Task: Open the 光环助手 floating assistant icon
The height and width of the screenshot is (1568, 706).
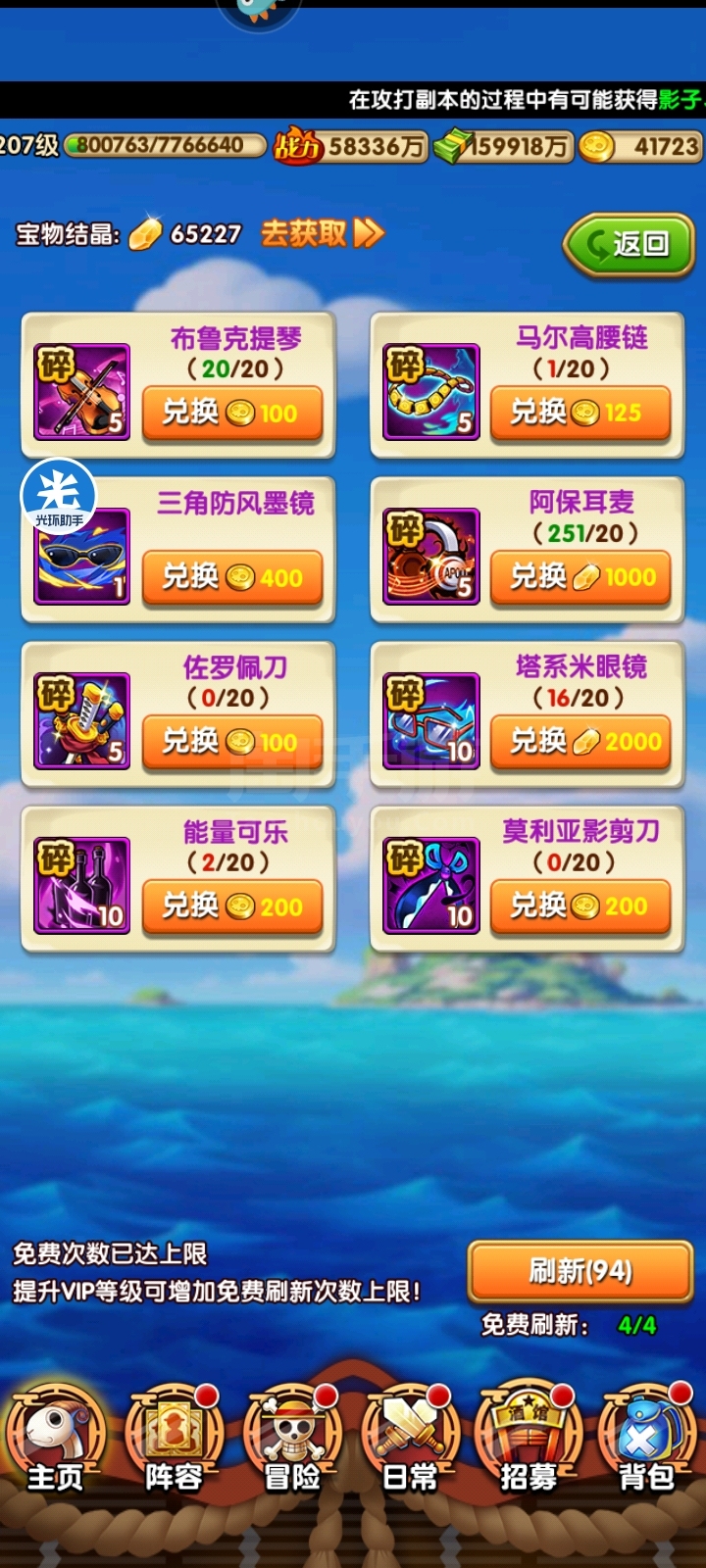Action: pyautogui.click(x=59, y=498)
